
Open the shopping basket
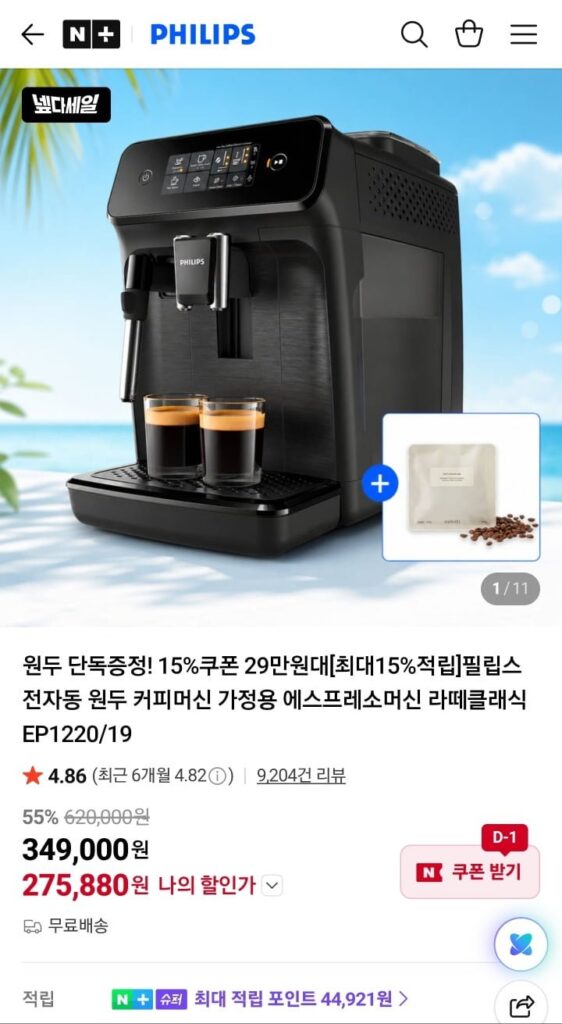click(469, 35)
